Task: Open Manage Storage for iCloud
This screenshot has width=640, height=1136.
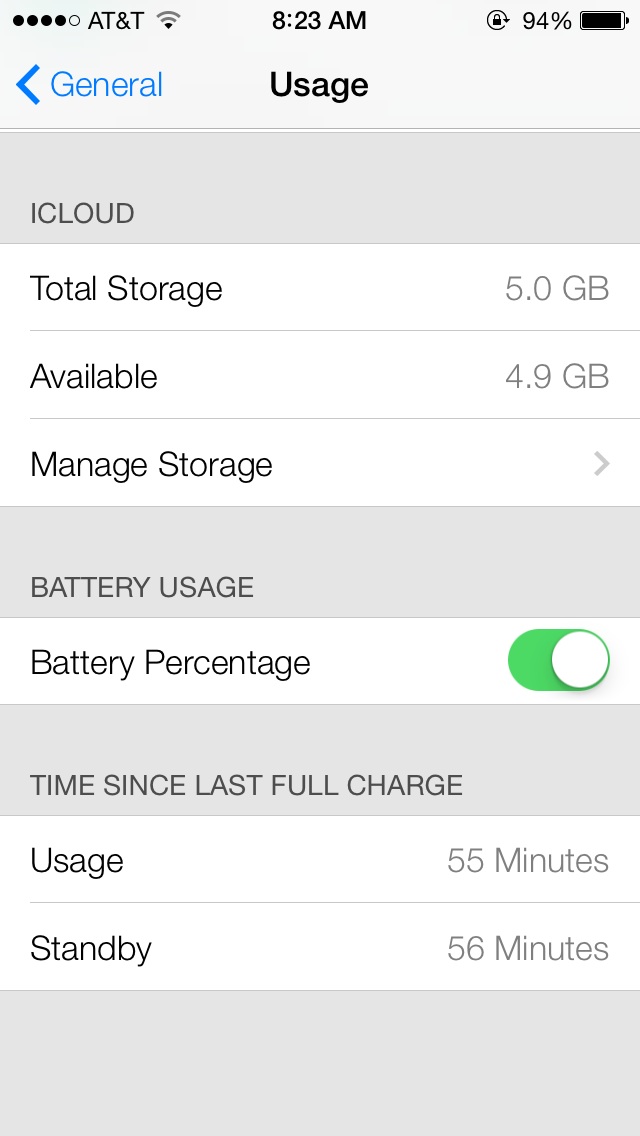Action: pyautogui.click(x=320, y=463)
